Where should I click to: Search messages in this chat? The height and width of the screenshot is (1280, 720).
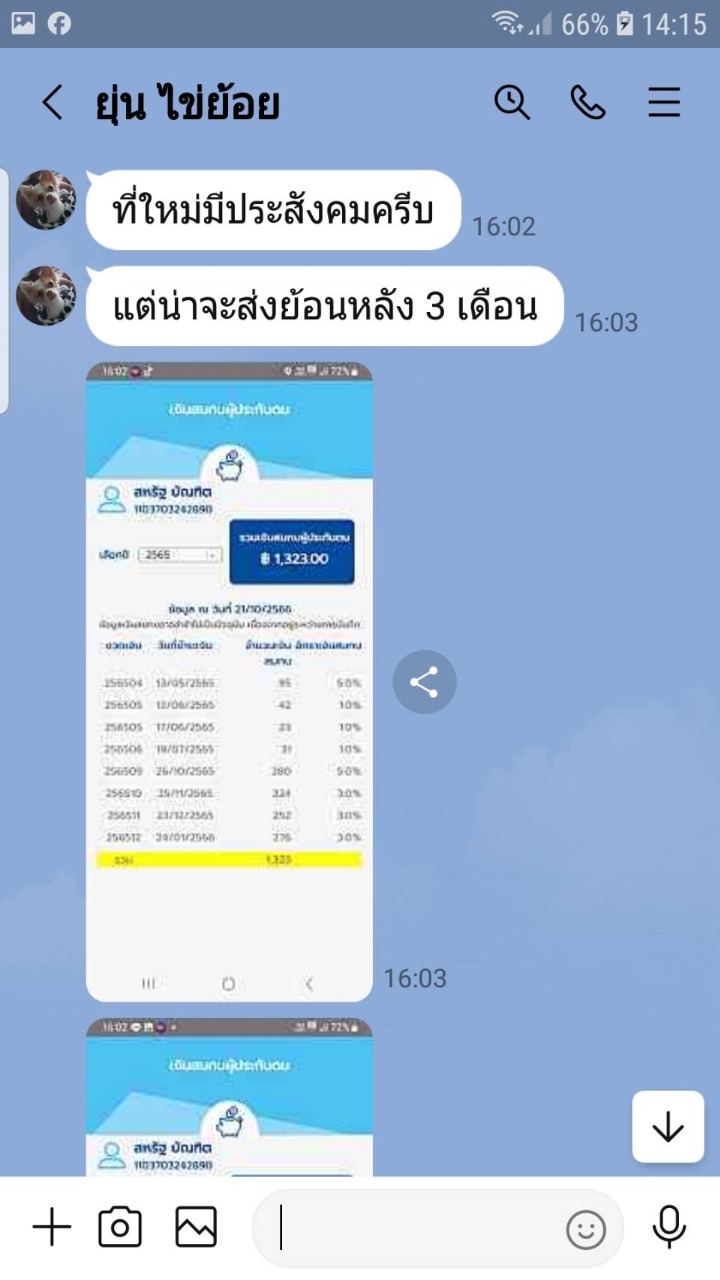512,102
